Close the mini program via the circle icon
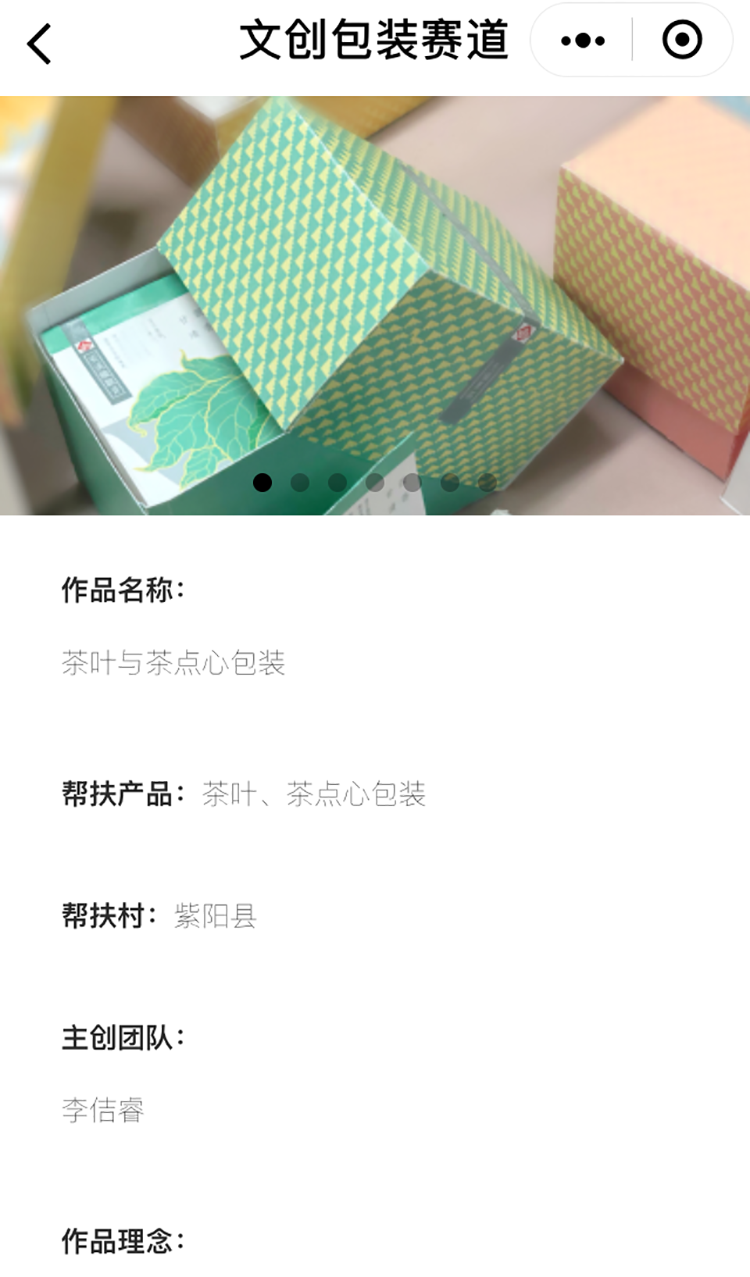Screen dimensions: 750x1277 682,41
